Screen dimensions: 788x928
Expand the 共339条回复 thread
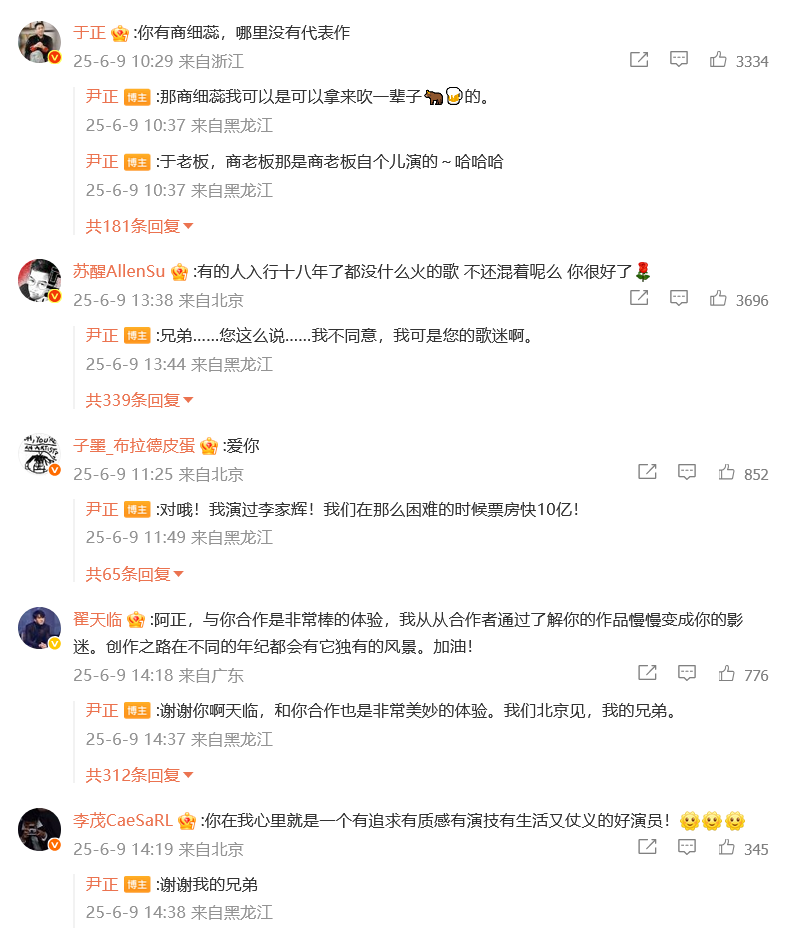pos(139,400)
